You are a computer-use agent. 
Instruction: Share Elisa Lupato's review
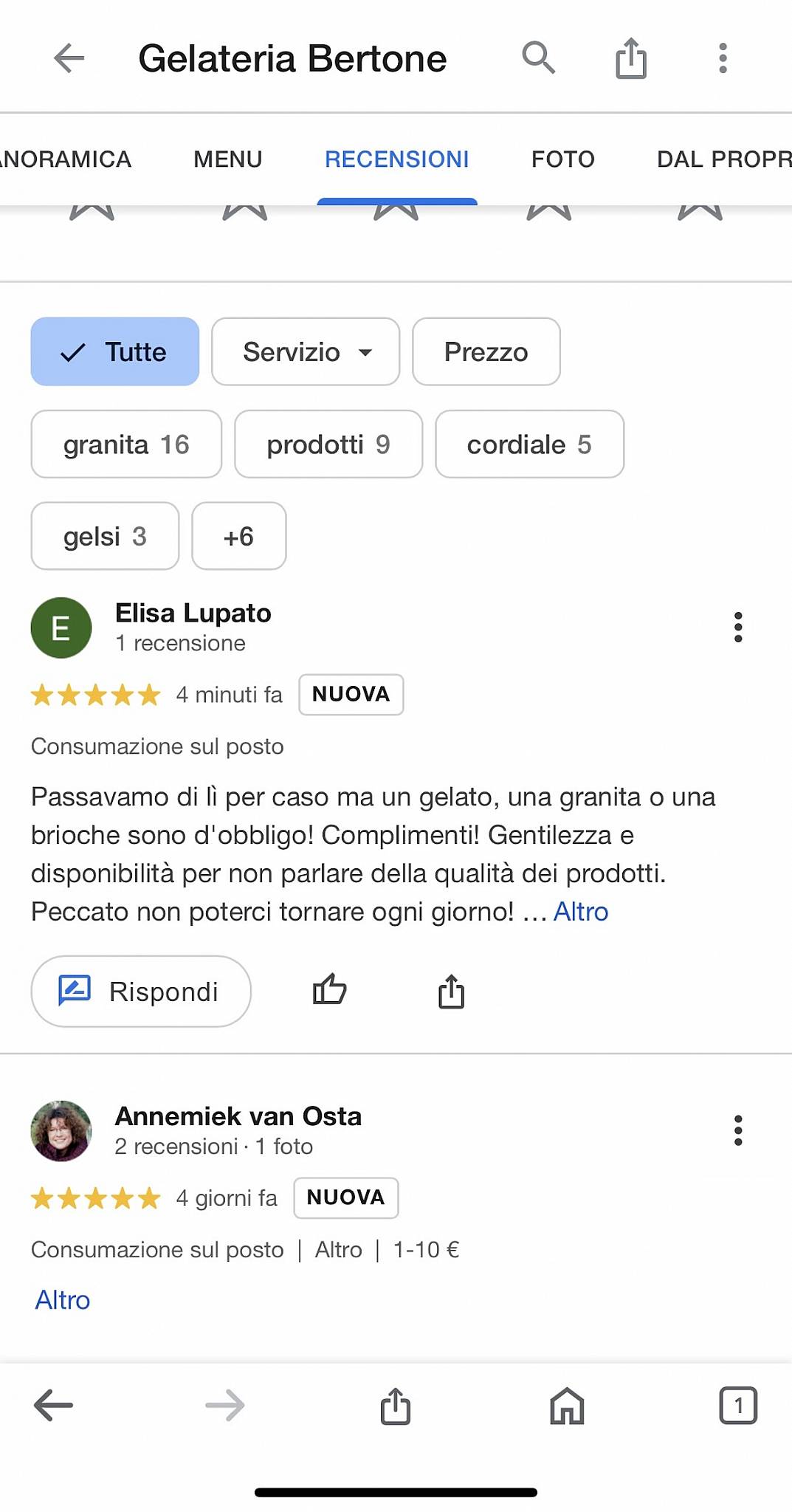coord(450,991)
